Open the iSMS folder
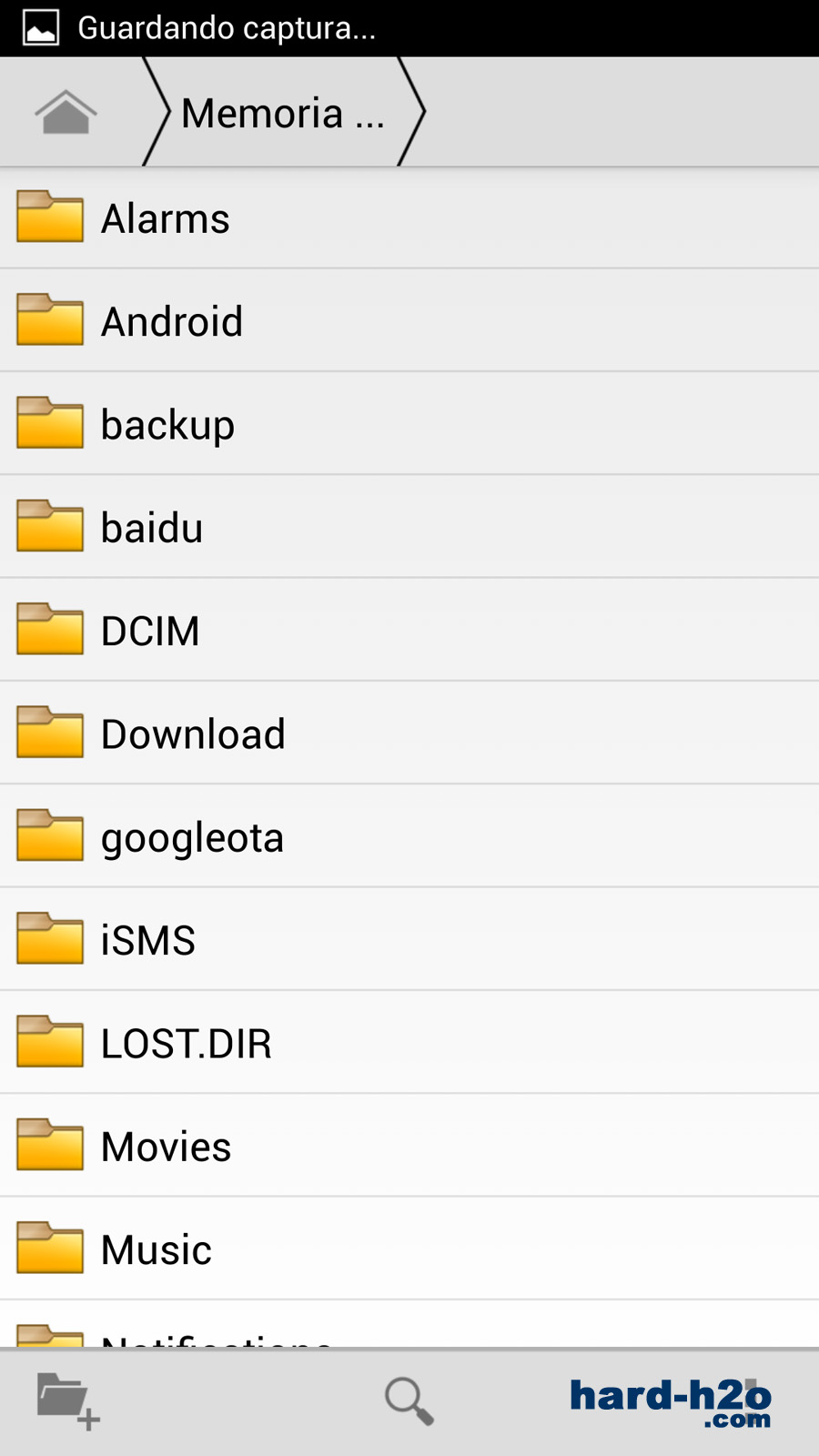The width and height of the screenshot is (819, 1456). pos(409,939)
